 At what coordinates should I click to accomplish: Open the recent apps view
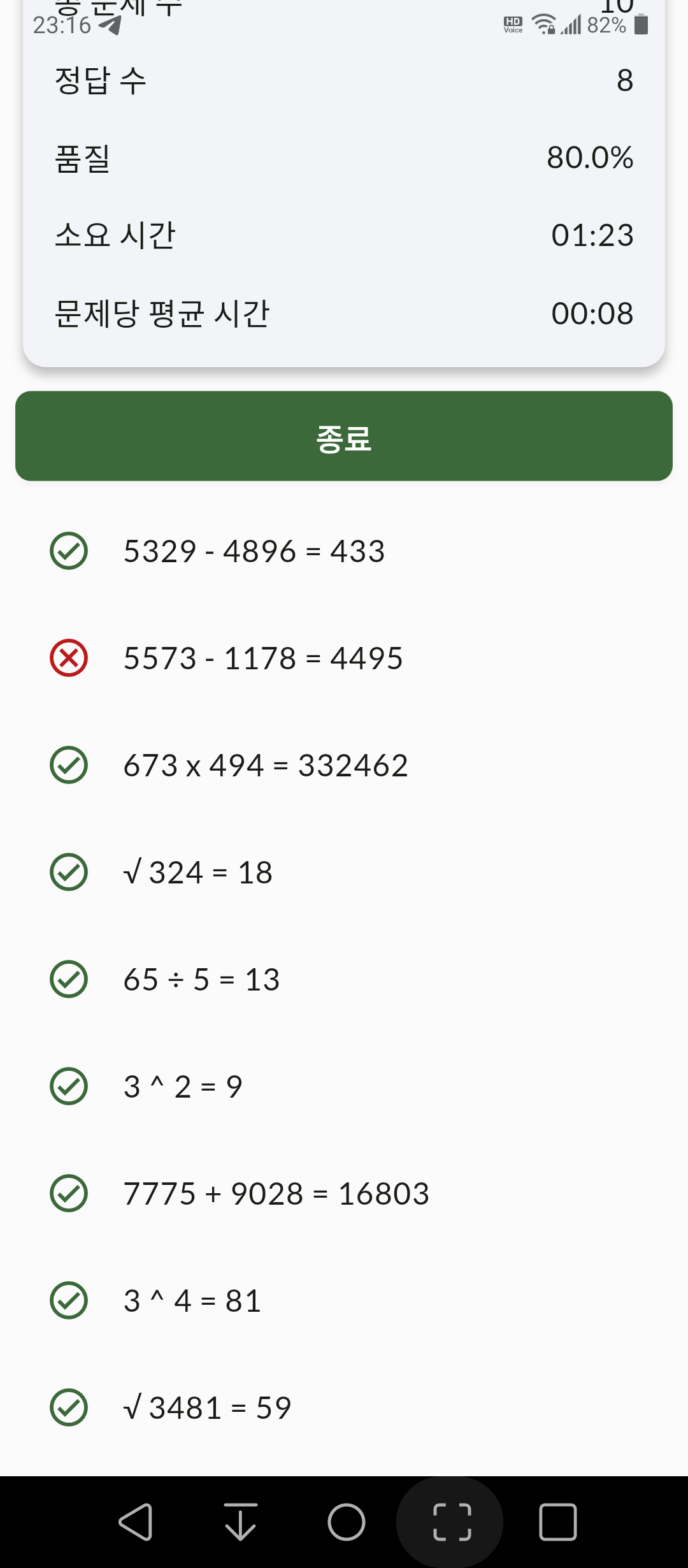coord(558,1522)
